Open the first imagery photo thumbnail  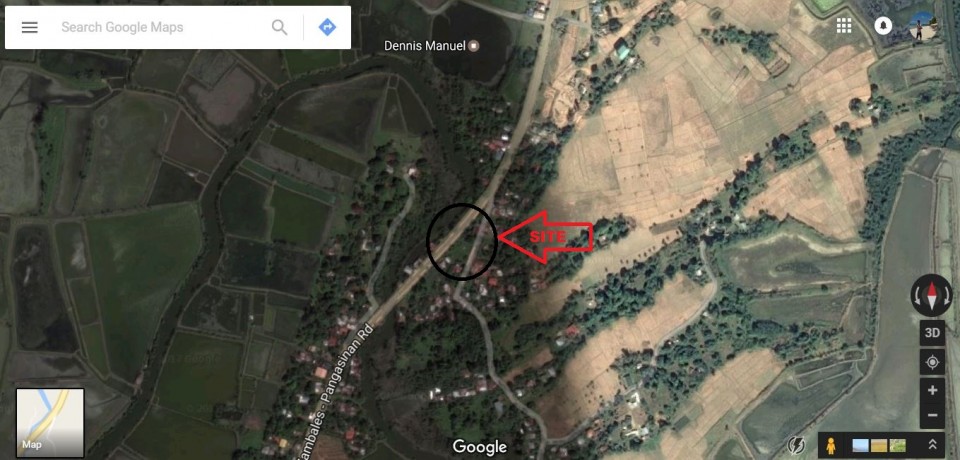860,445
